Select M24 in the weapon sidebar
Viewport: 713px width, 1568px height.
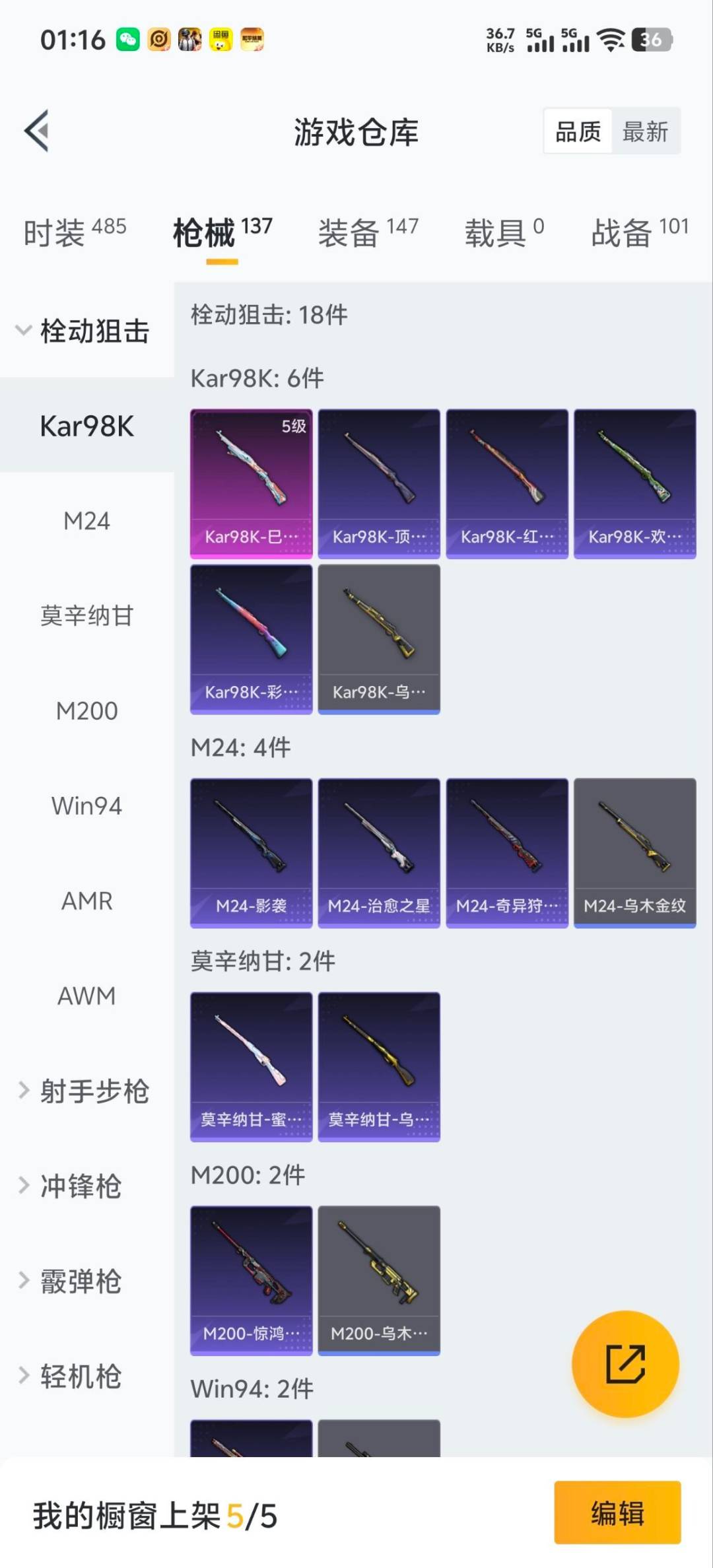(x=86, y=521)
